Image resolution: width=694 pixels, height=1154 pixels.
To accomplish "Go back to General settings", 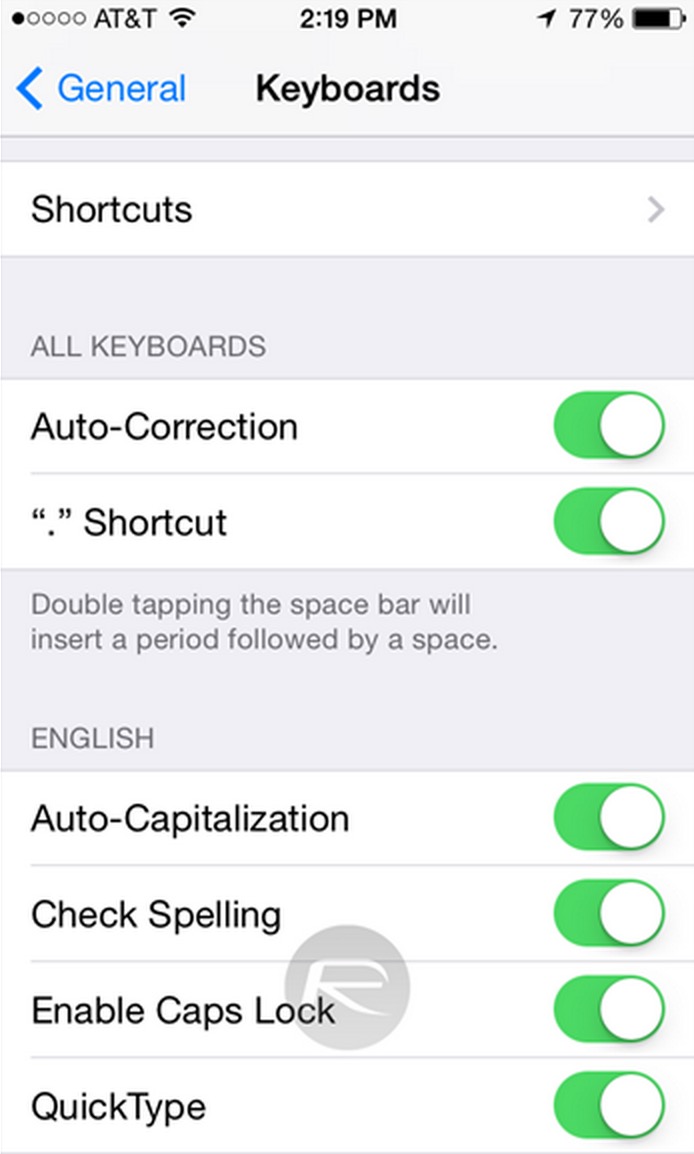I will click(101, 89).
